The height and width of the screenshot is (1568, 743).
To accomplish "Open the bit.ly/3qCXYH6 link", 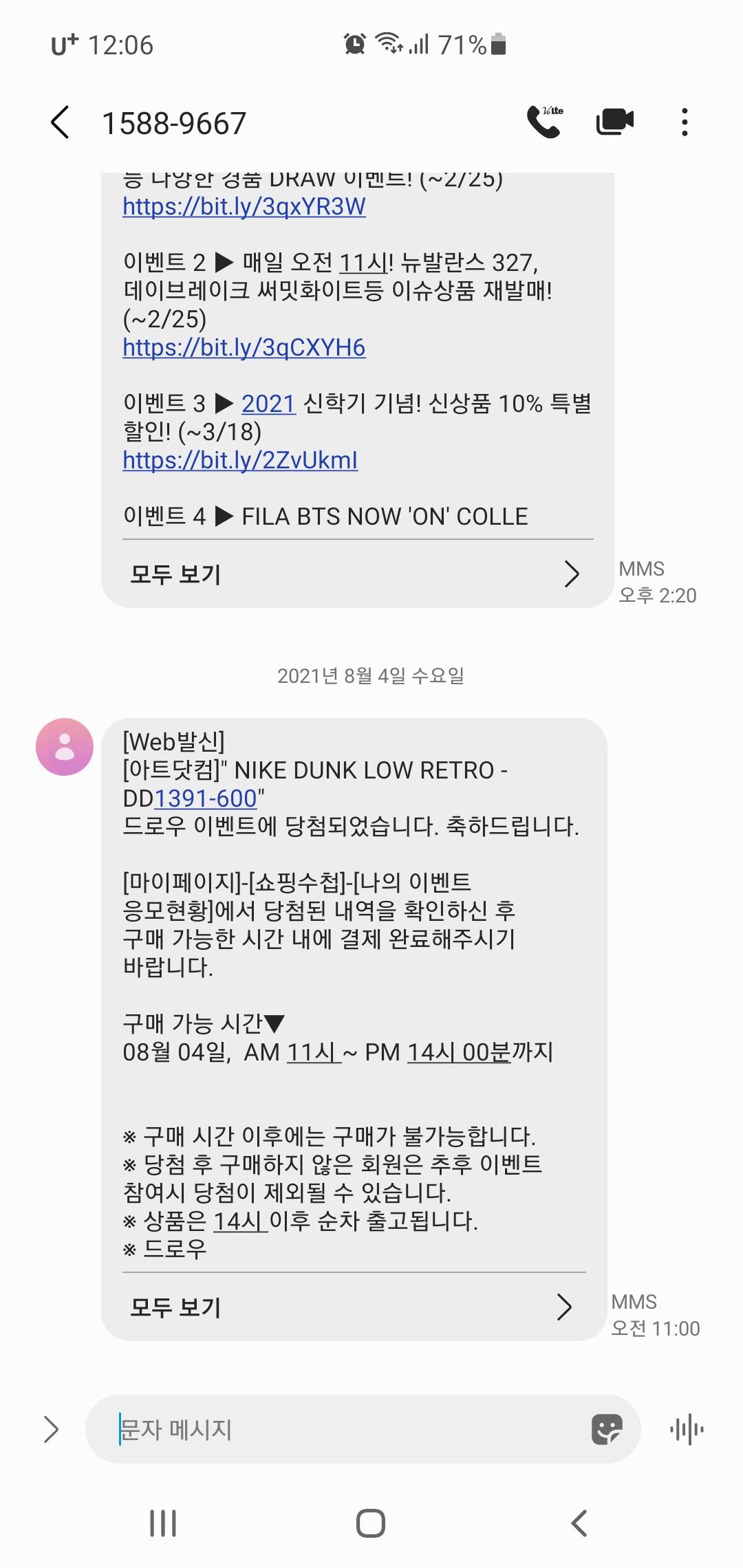I will pyautogui.click(x=244, y=348).
